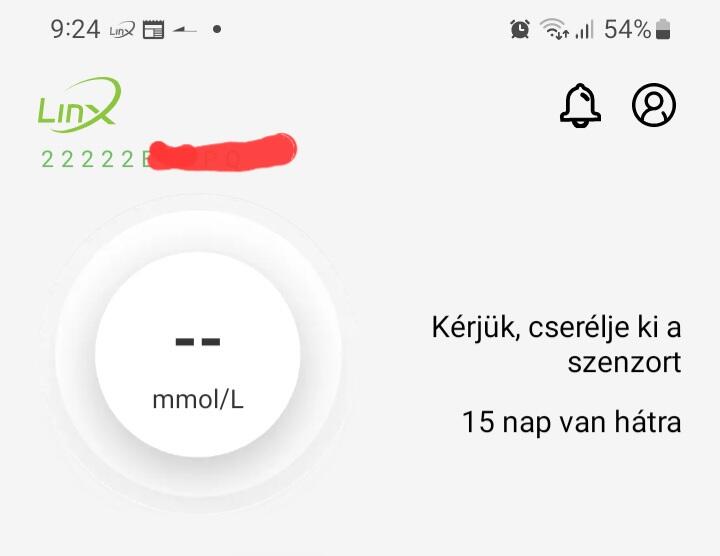
Task: Open the user profile icon
Action: coord(654,105)
